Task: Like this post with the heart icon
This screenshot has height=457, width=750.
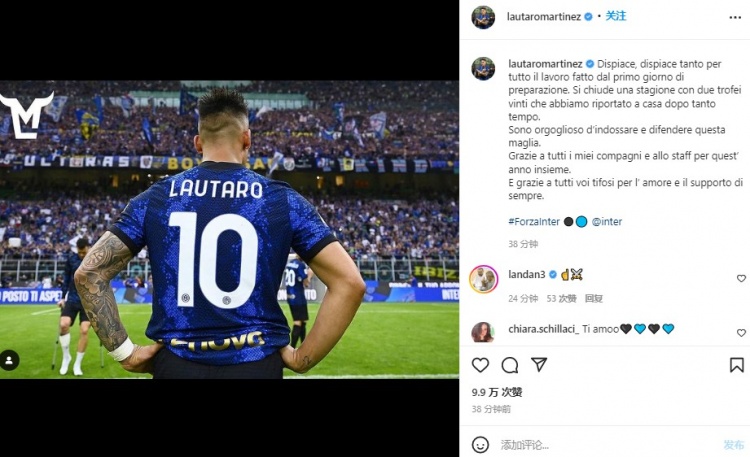Action: point(481,365)
